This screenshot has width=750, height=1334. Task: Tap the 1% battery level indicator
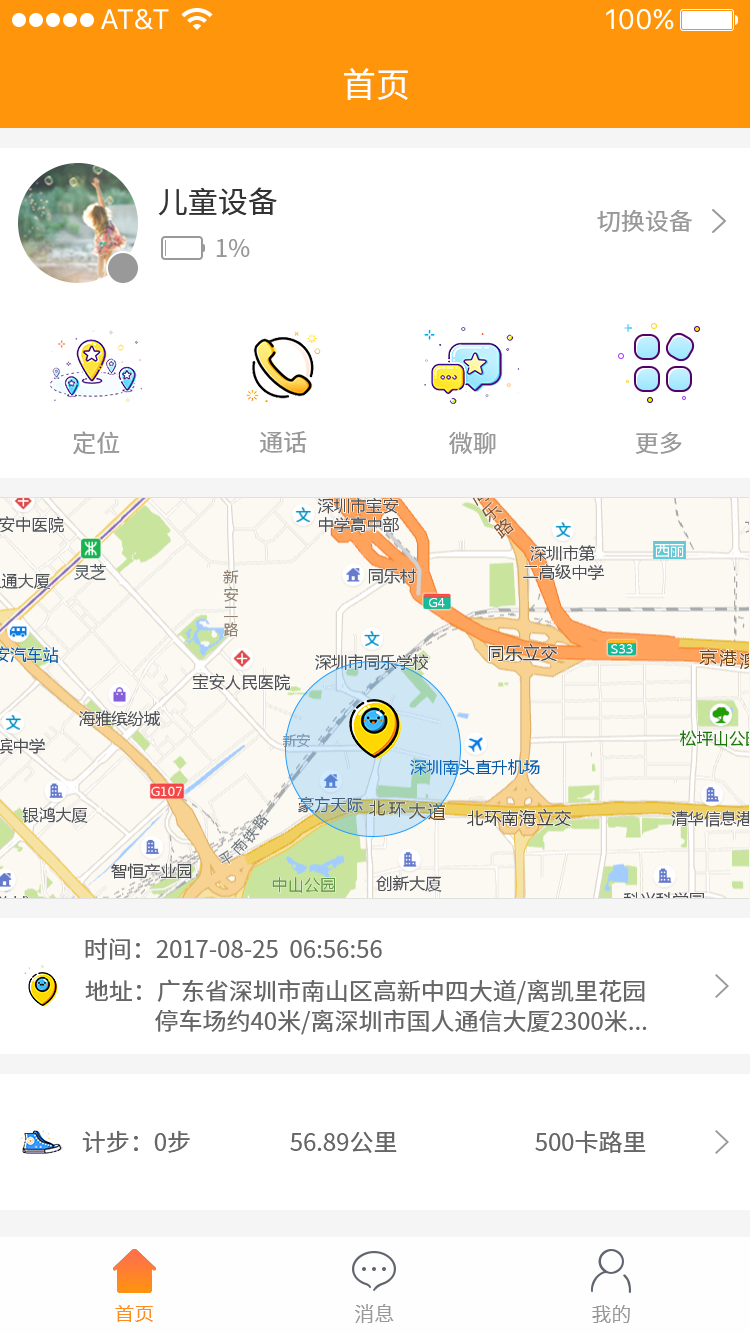click(203, 248)
